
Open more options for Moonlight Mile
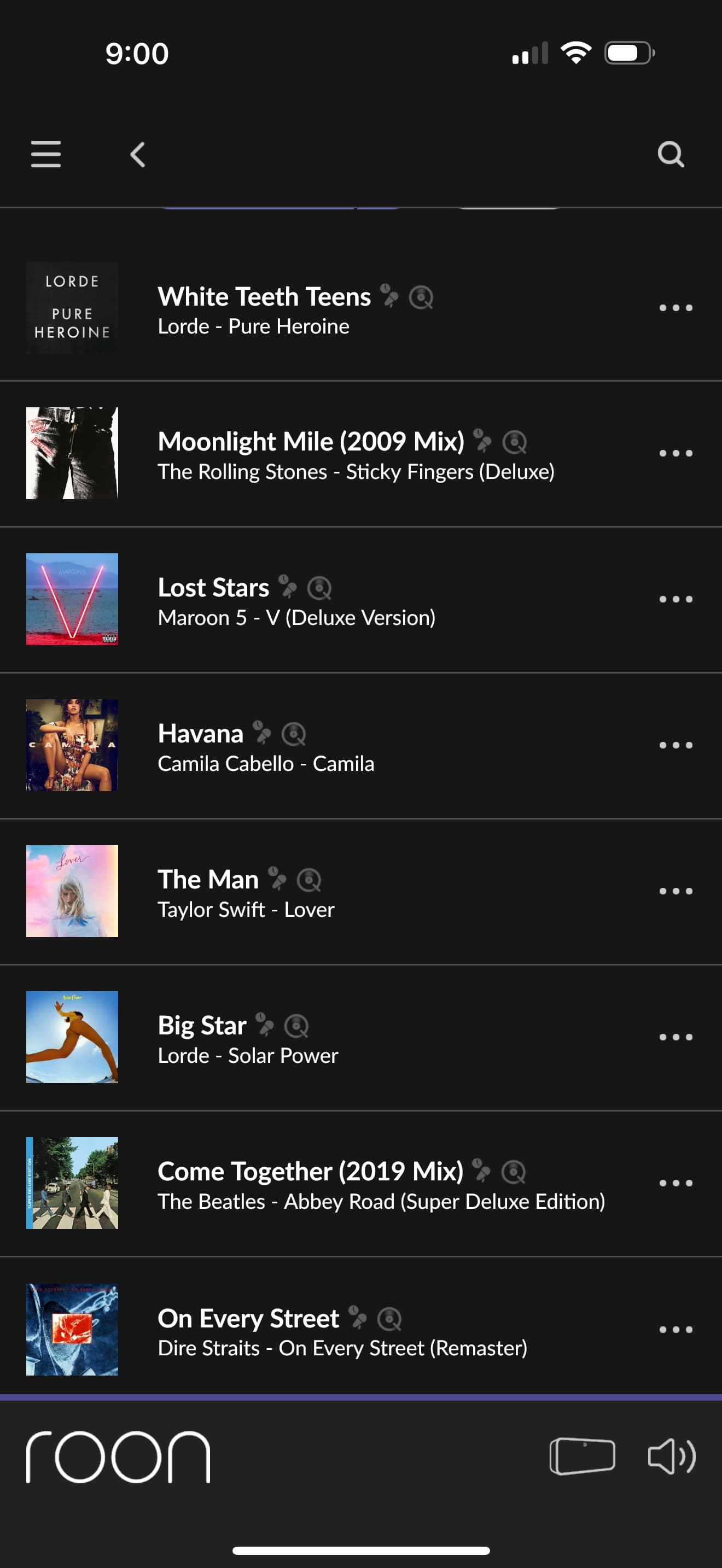(x=676, y=453)
